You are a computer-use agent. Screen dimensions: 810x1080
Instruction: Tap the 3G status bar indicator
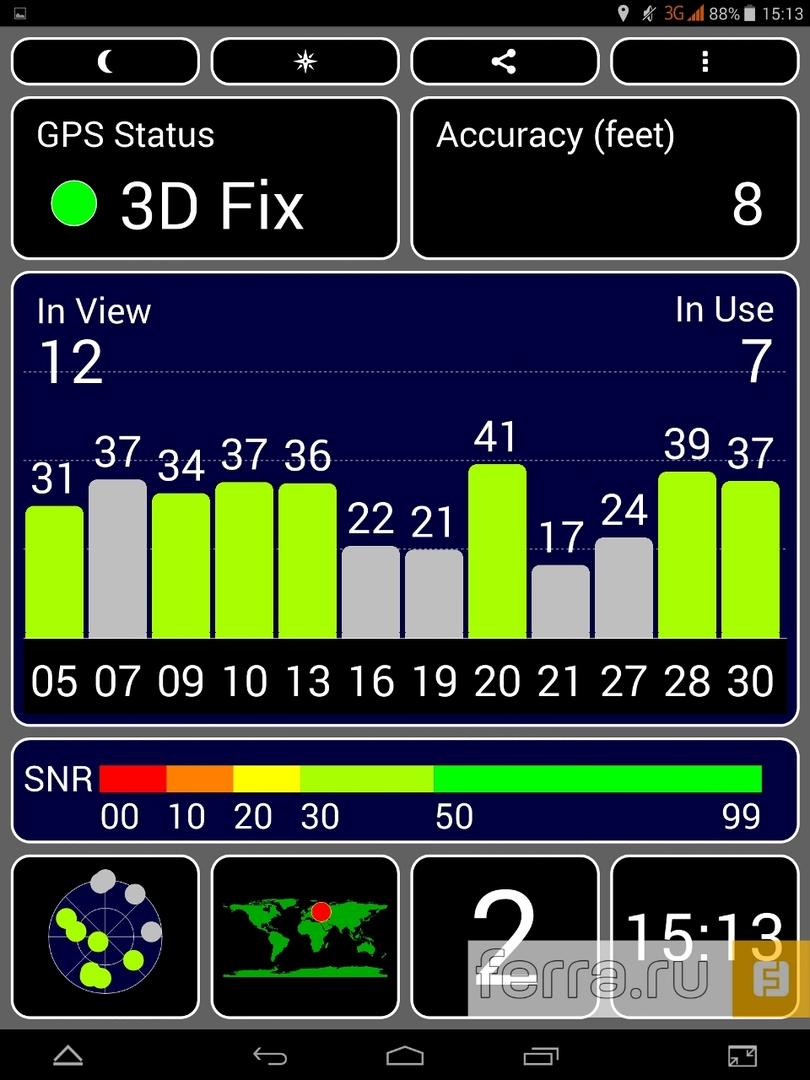(676, 14)
